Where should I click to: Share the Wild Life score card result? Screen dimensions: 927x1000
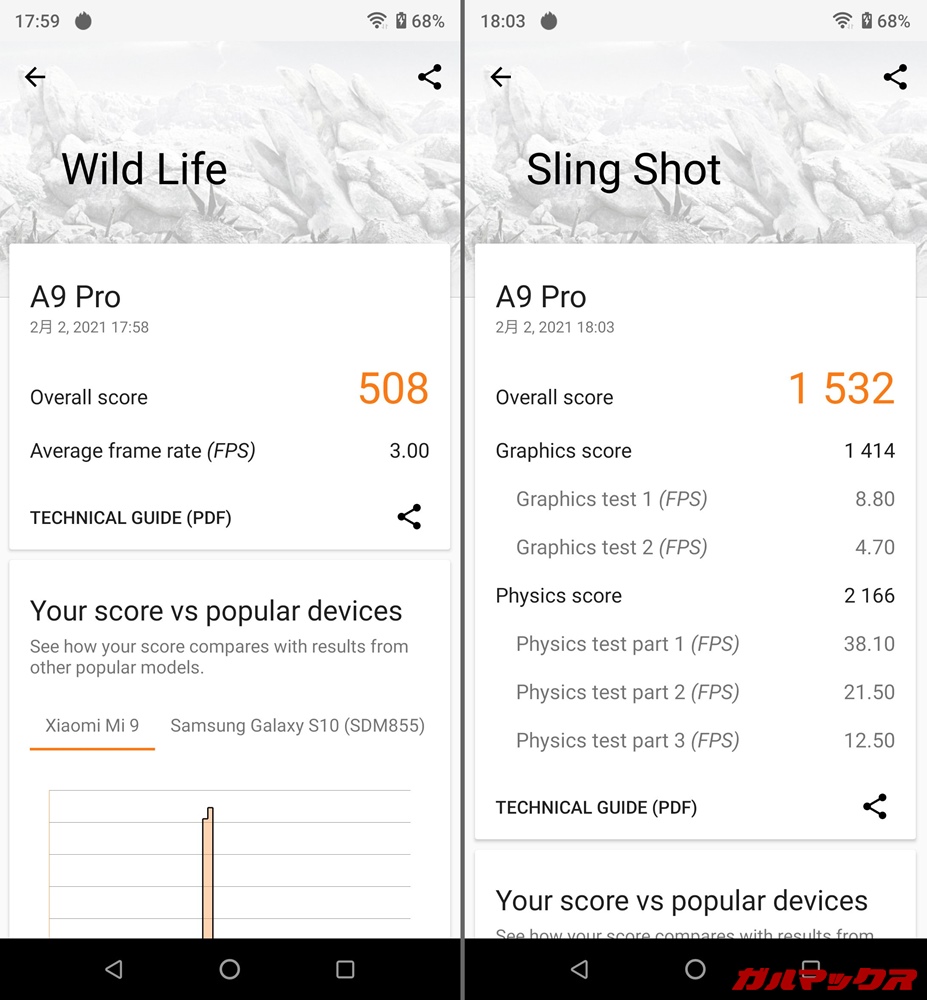409,517
